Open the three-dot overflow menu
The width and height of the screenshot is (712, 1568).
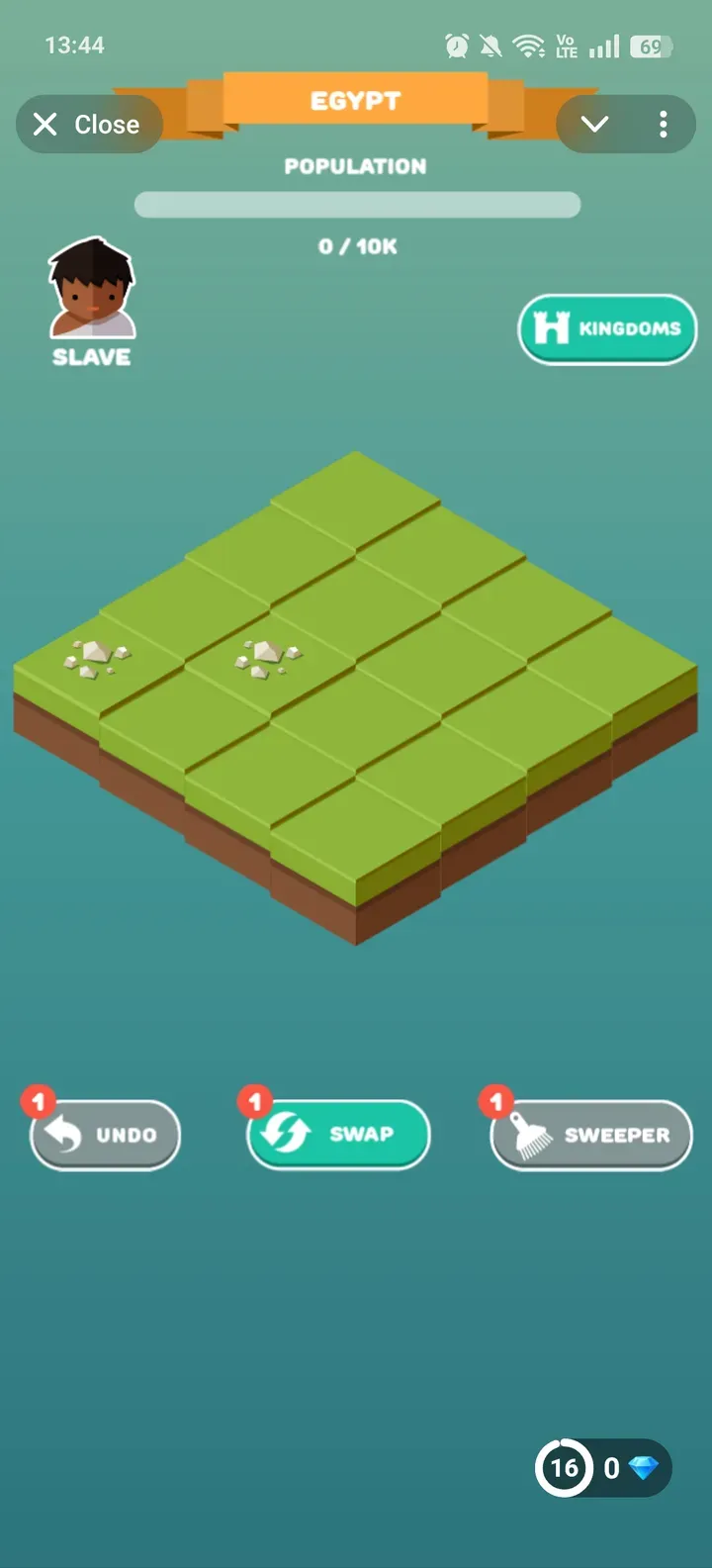click(664, 125)
